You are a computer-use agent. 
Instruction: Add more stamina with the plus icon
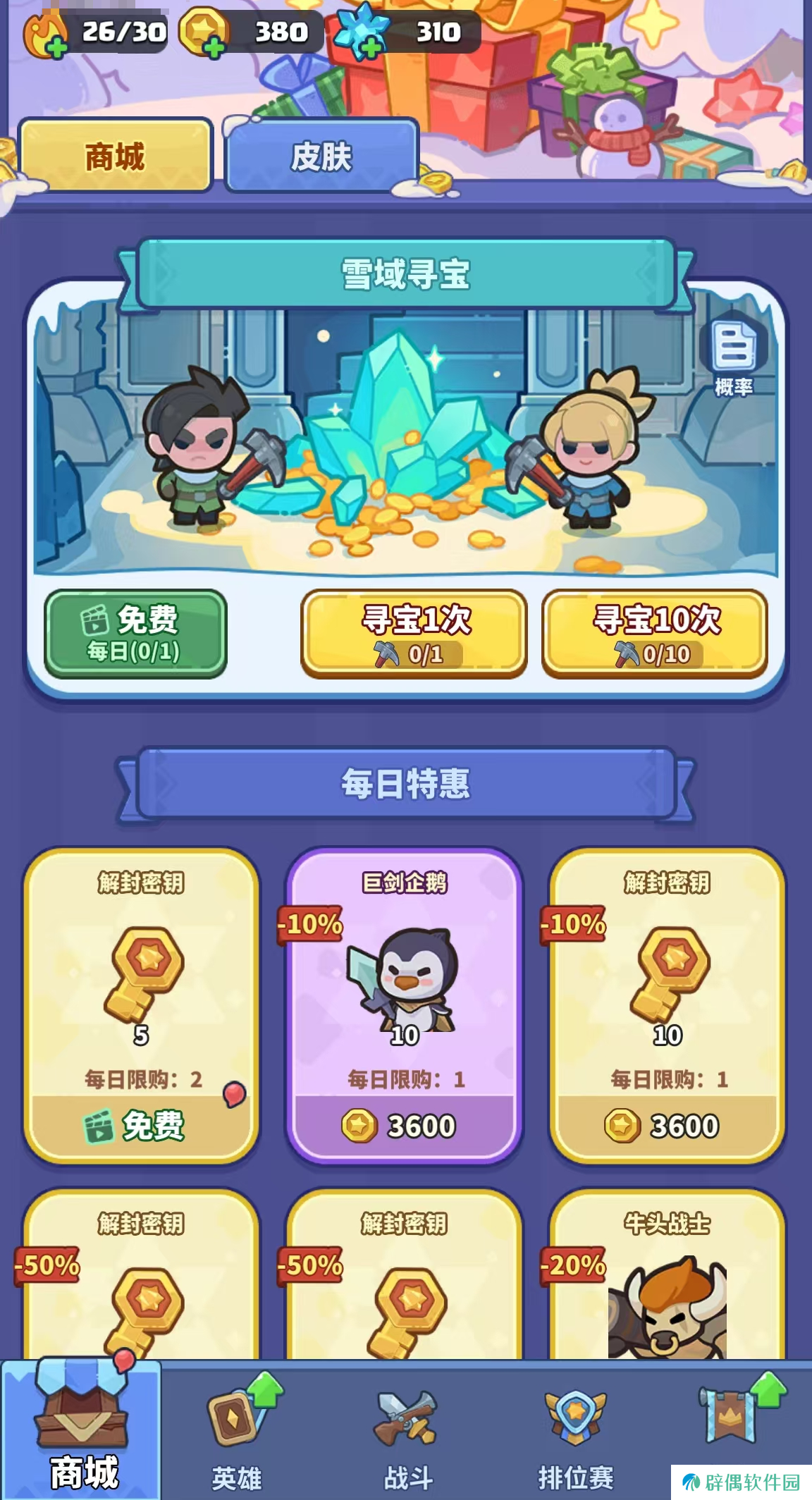[x=56, y=47]
